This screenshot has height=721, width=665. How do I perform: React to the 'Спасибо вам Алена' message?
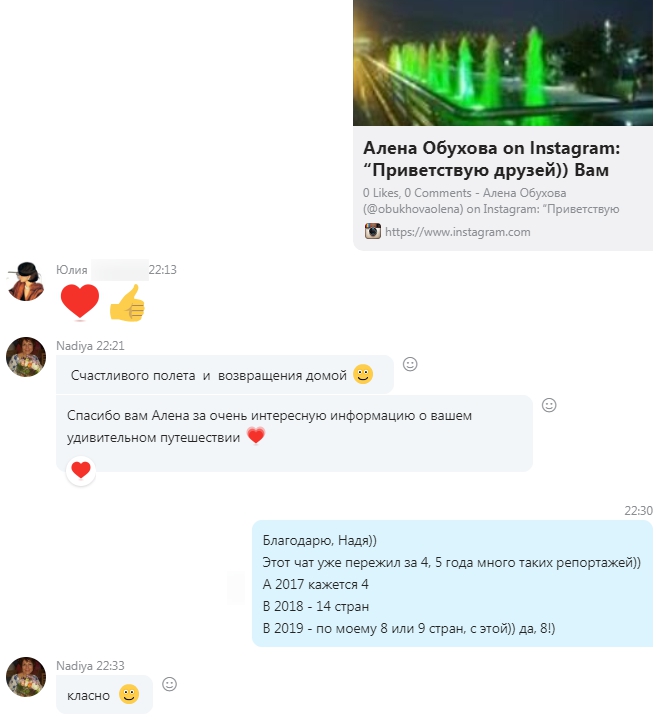pyautogui.click(x=548, y=405)
